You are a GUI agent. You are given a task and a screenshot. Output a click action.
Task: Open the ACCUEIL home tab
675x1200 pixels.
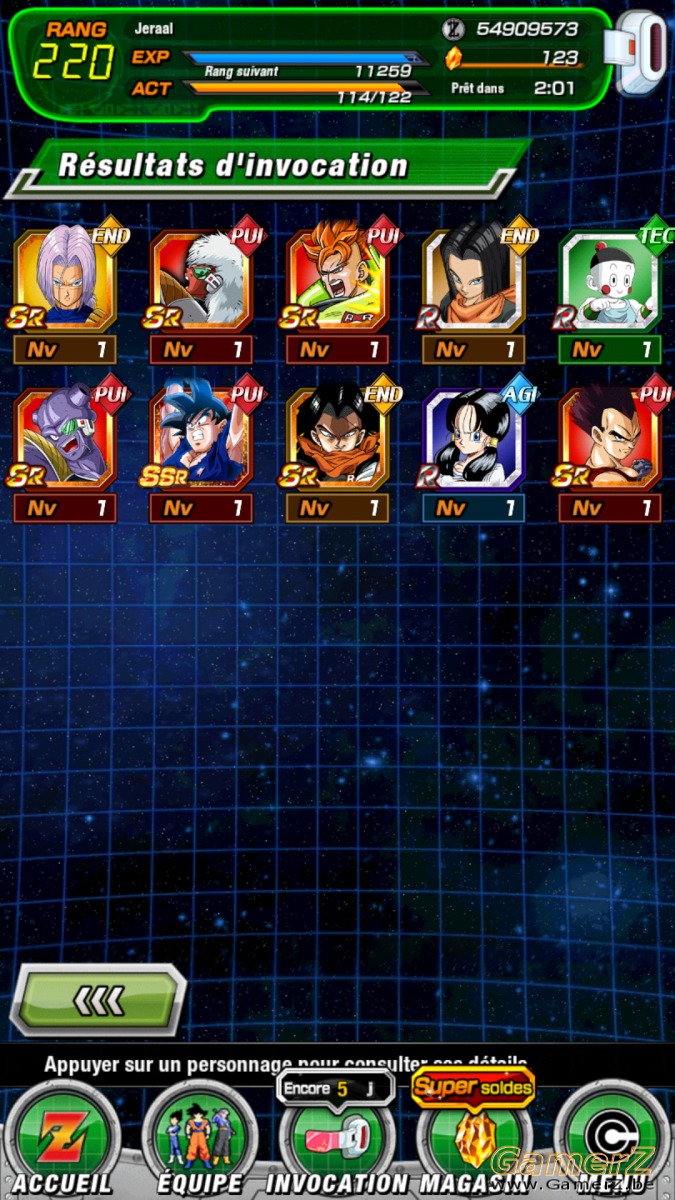(62, 1140)
